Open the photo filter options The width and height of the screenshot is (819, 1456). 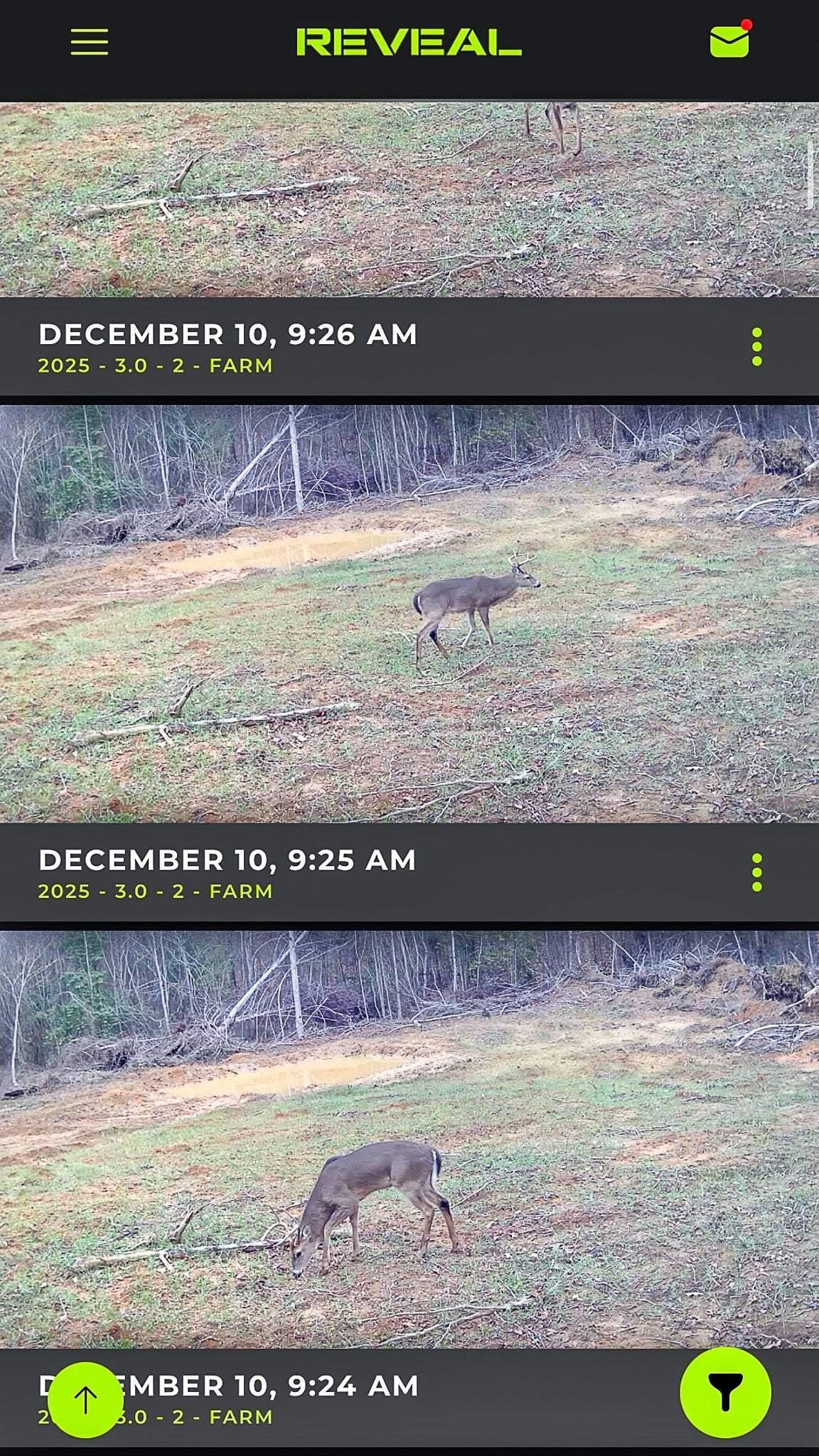coord(725,1392)
